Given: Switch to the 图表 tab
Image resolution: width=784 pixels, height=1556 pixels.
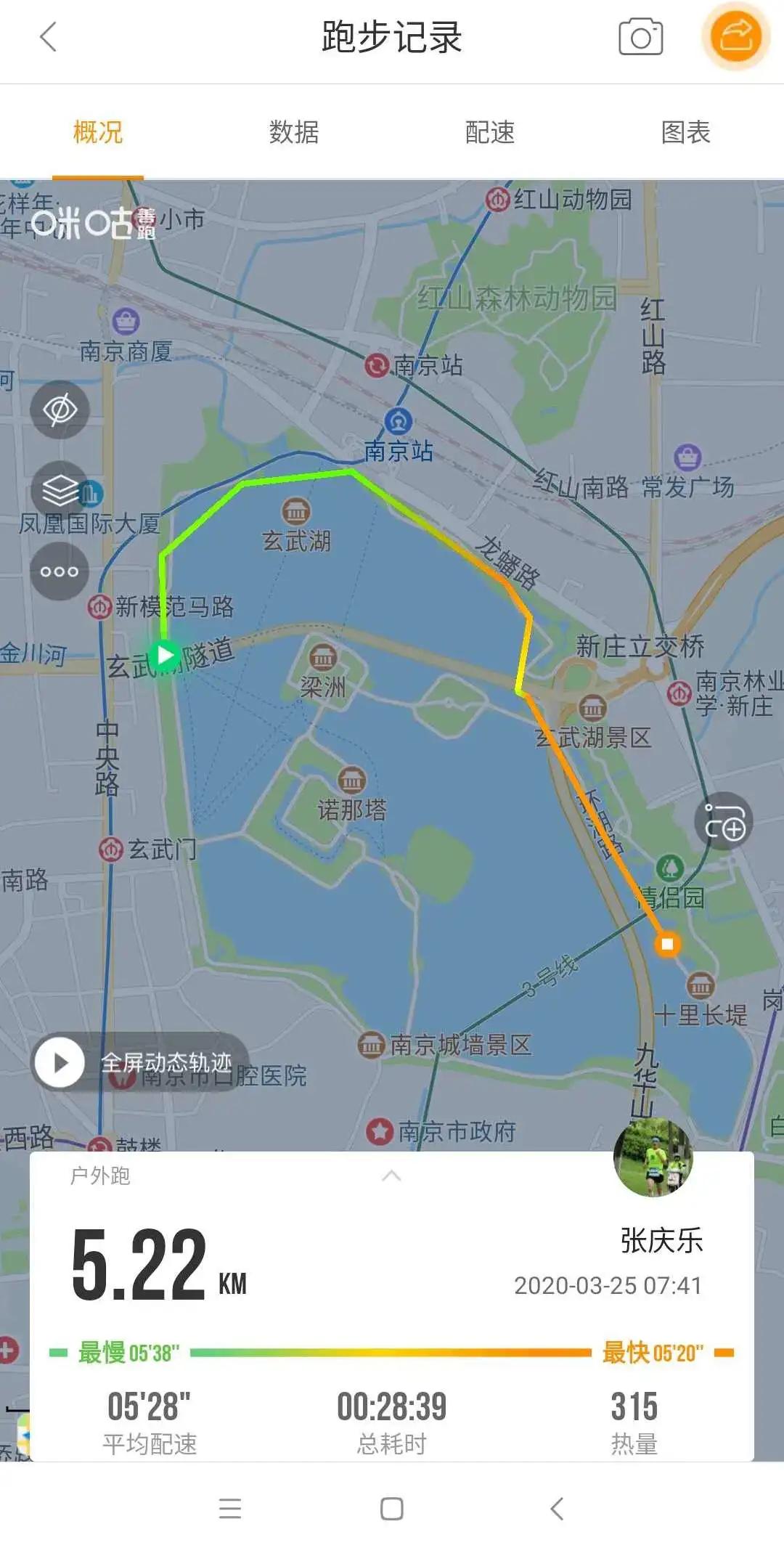Looking at the screenshot, I should click(x=686, y=133).
